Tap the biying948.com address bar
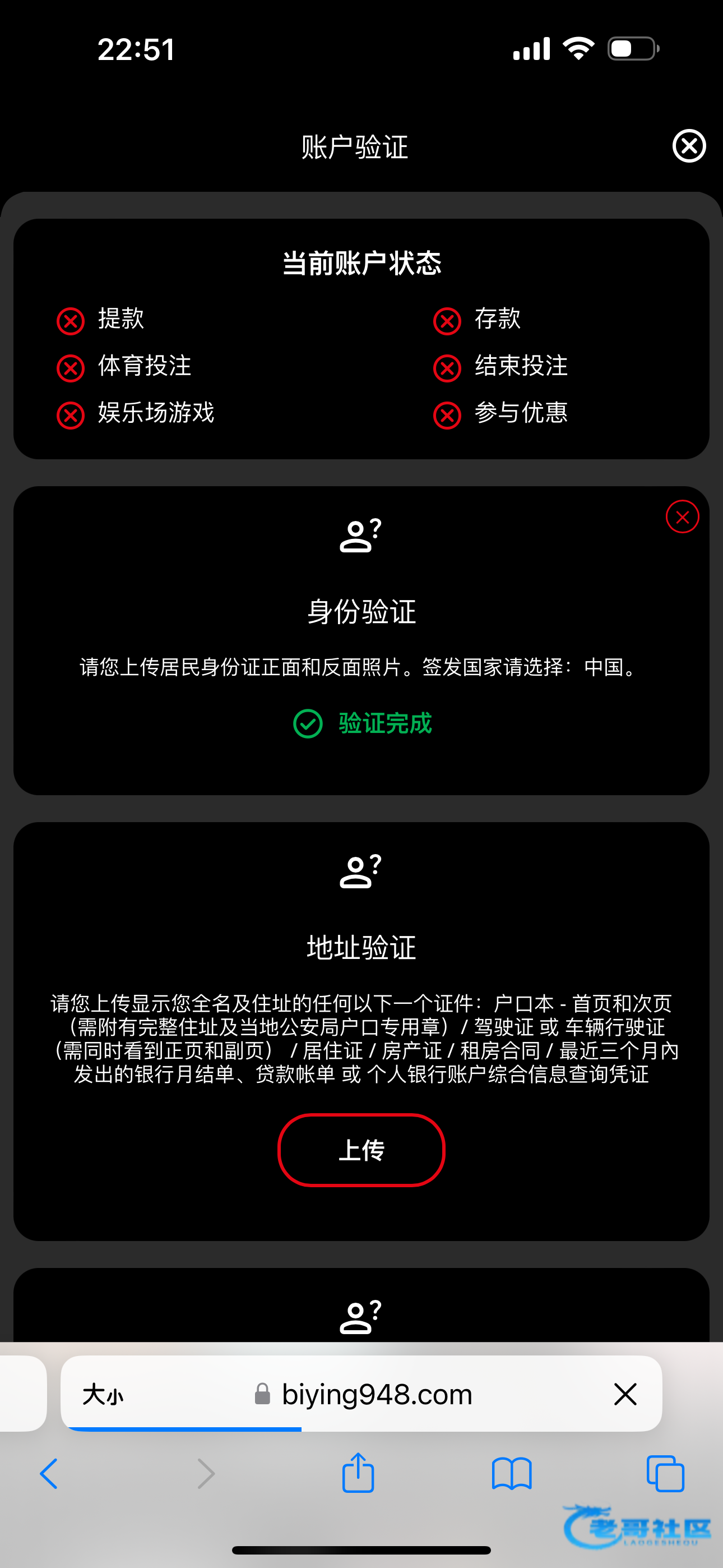 (363, 1394)
